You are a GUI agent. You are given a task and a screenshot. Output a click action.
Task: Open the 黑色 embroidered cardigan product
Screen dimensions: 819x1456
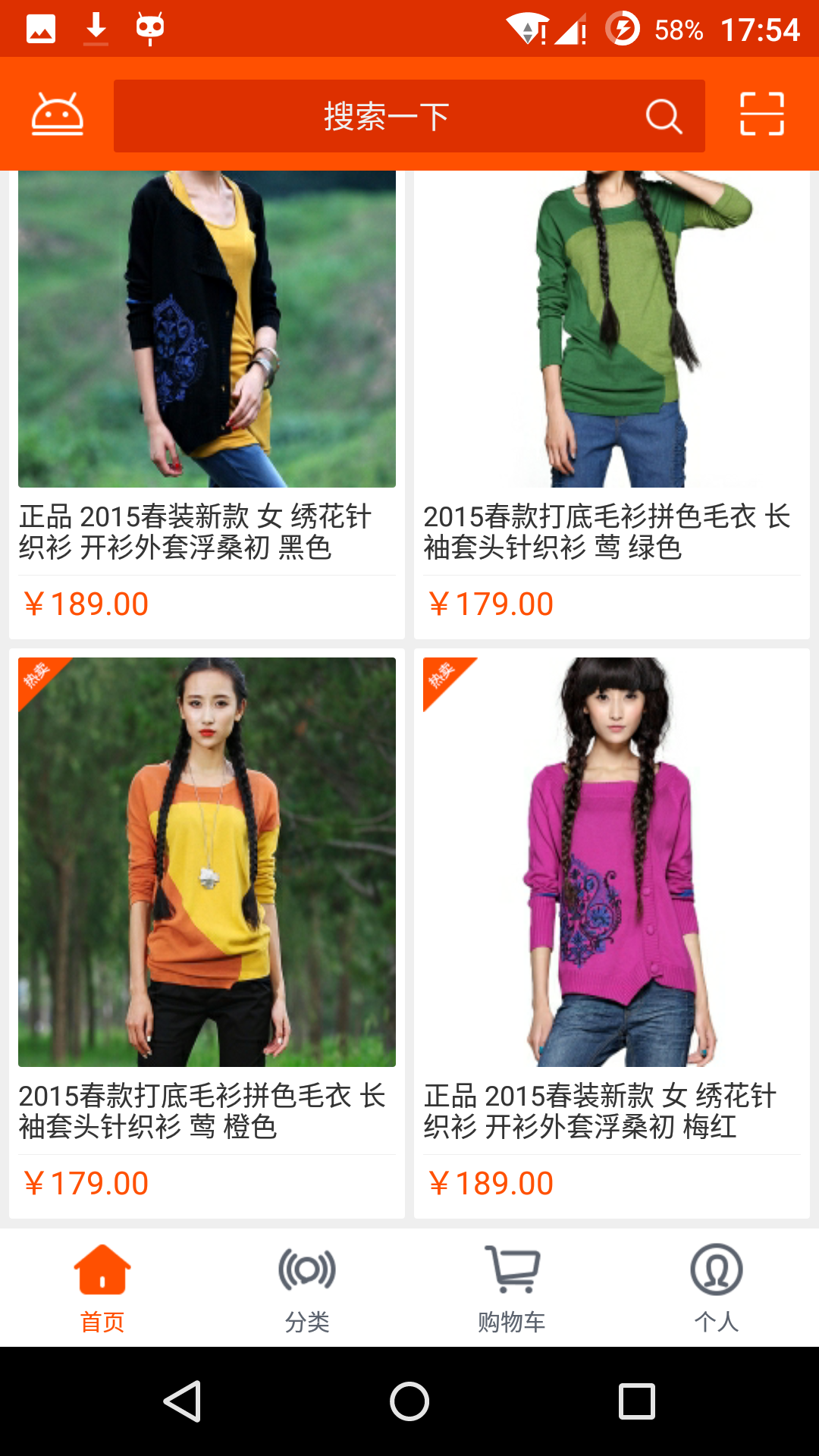point(207,405)
